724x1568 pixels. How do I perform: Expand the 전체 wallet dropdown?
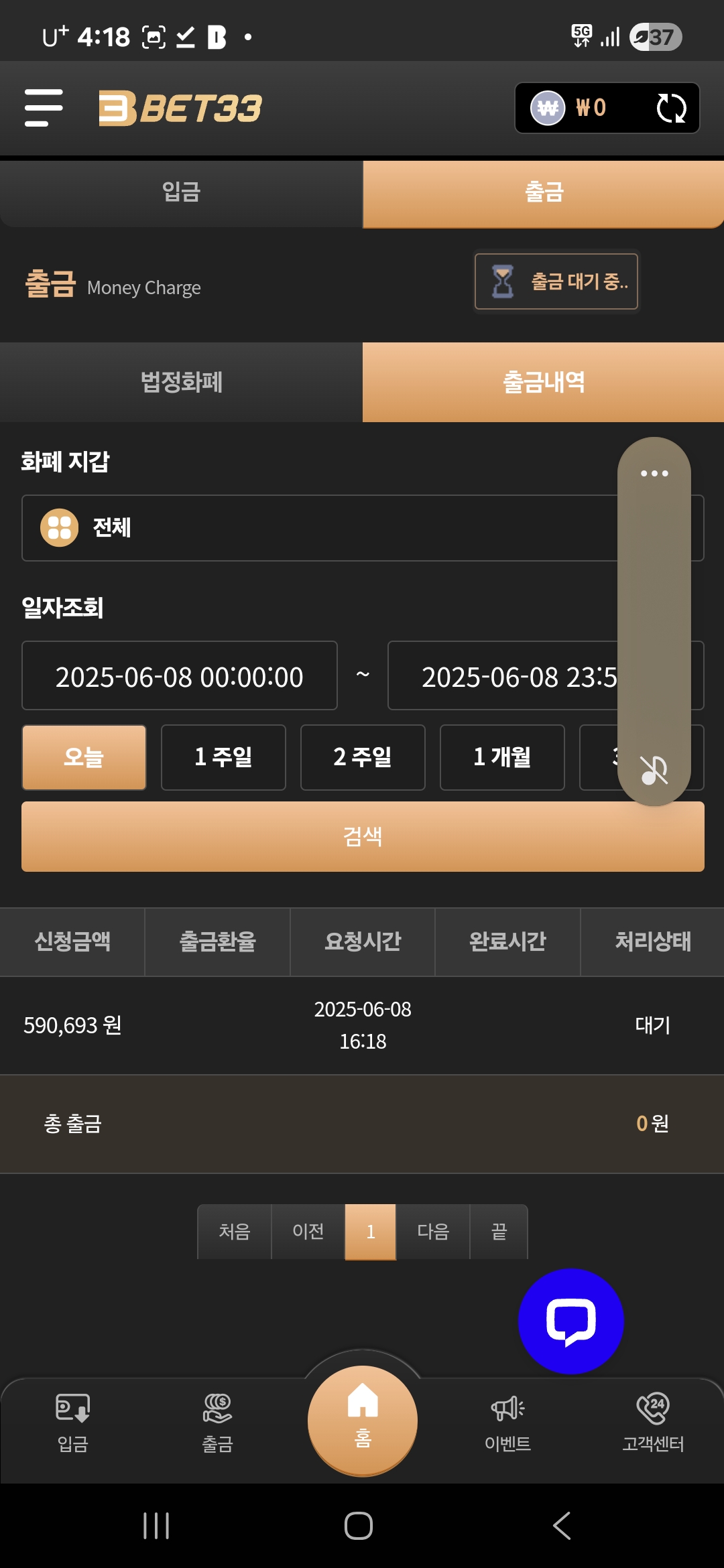(320, 528)
